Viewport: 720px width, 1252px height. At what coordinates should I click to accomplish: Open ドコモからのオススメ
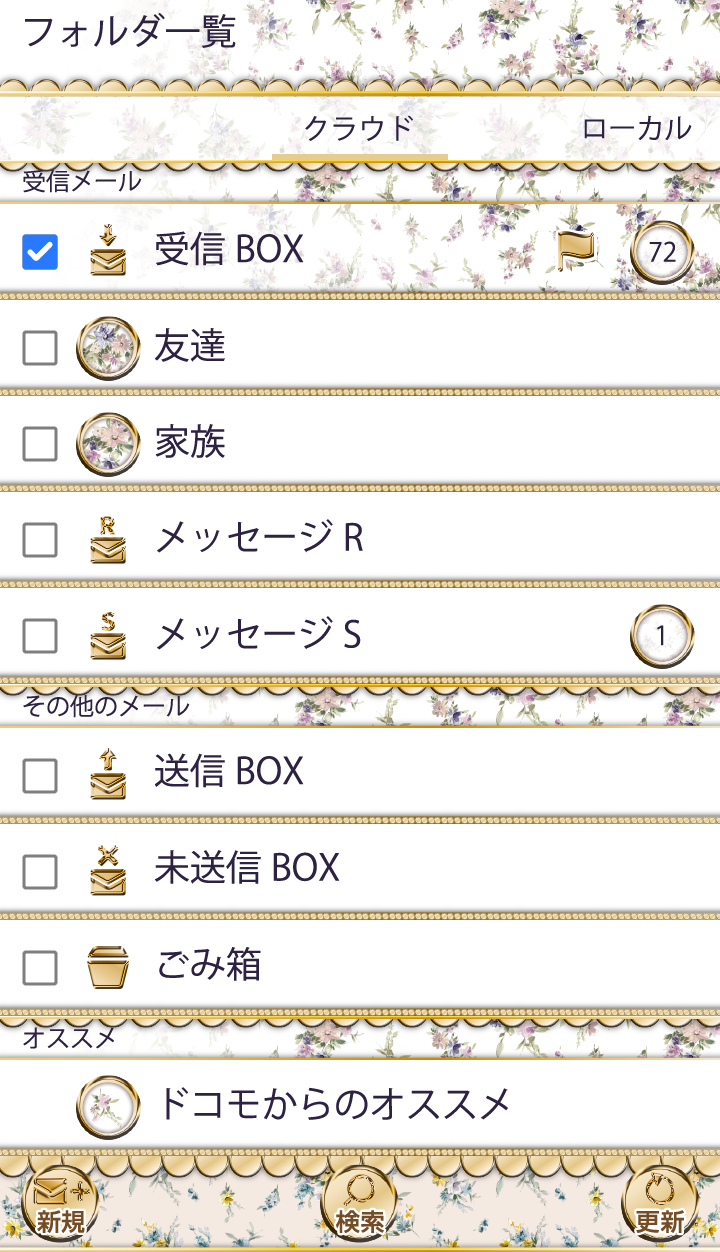tap(333, 1104)
